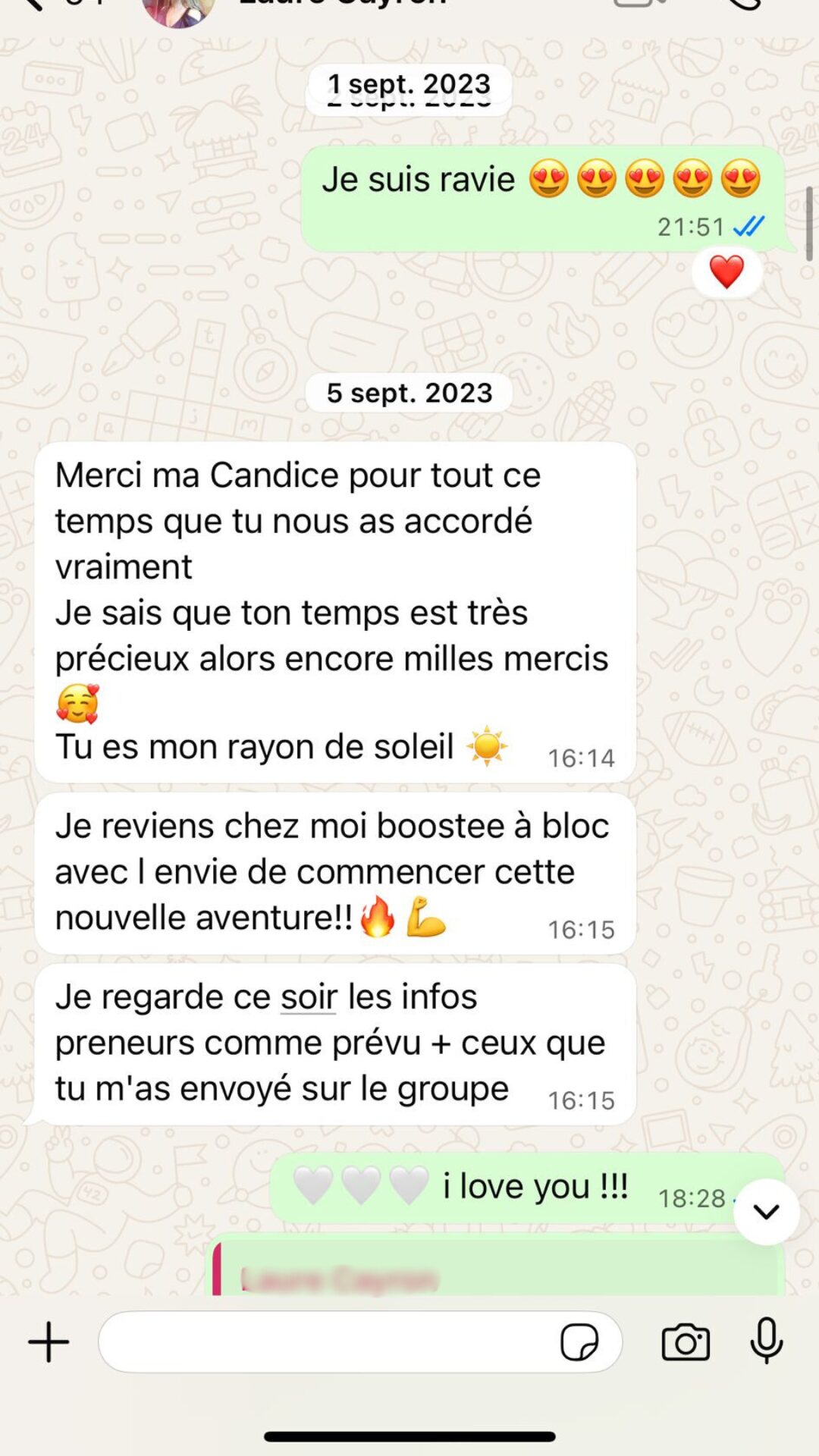Open the attachment plus menu

(x=49, y=1341)
